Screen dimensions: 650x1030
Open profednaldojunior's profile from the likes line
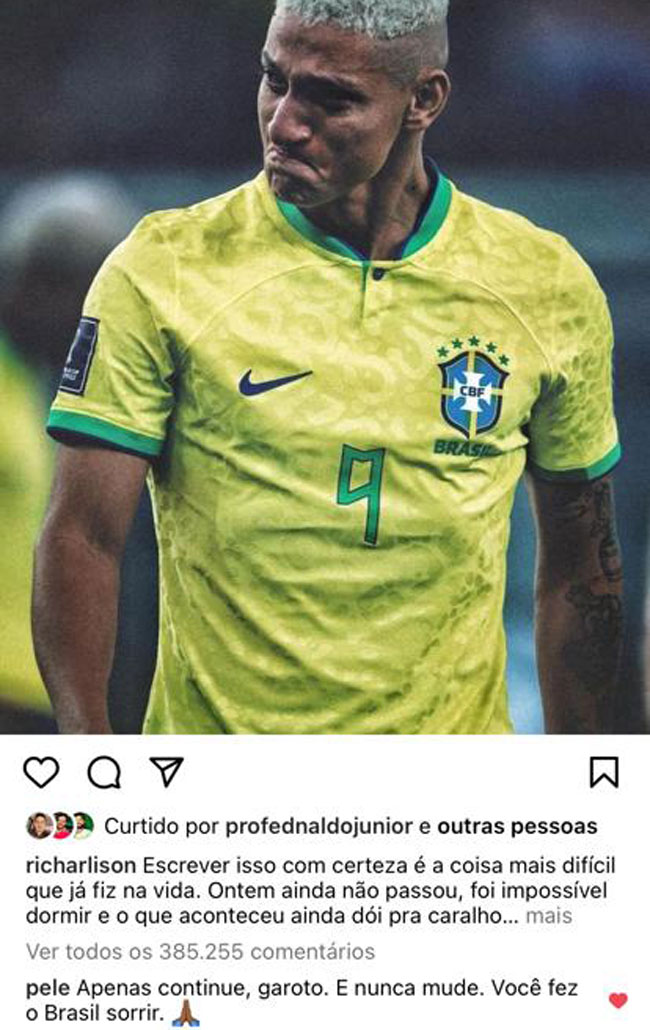(x=319, y=827)
